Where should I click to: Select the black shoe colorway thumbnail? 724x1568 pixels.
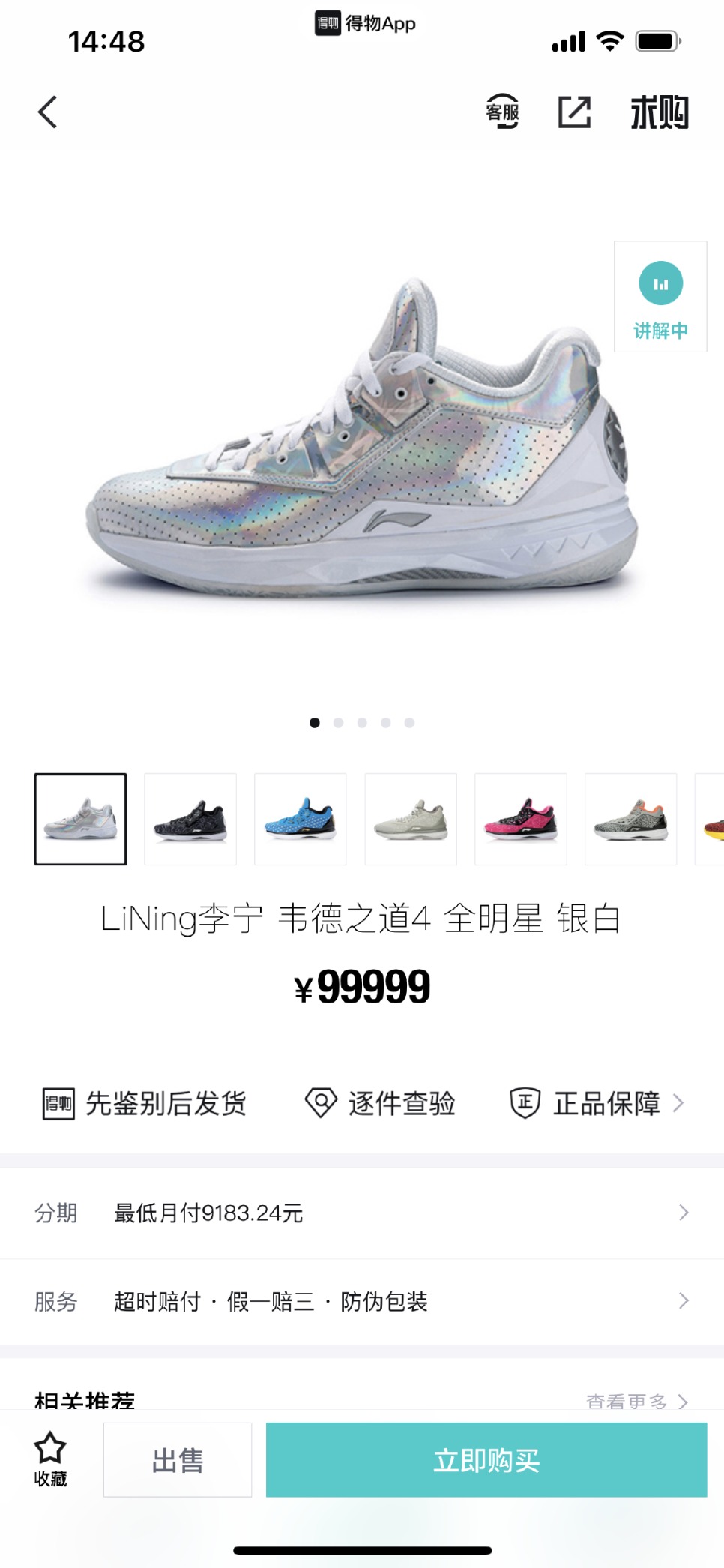[190, 819]
